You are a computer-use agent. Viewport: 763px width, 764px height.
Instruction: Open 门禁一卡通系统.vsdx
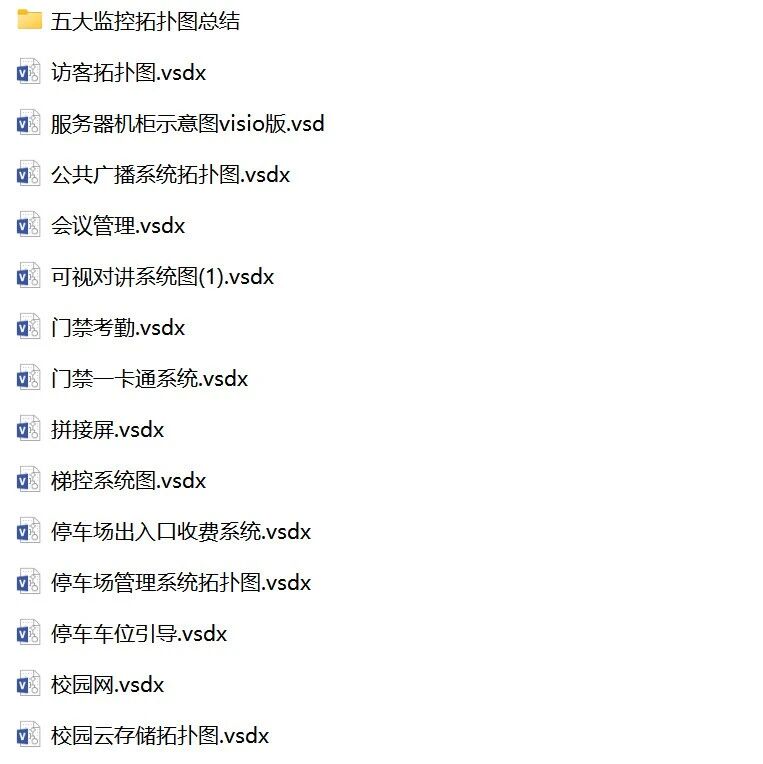coord(150,379)
